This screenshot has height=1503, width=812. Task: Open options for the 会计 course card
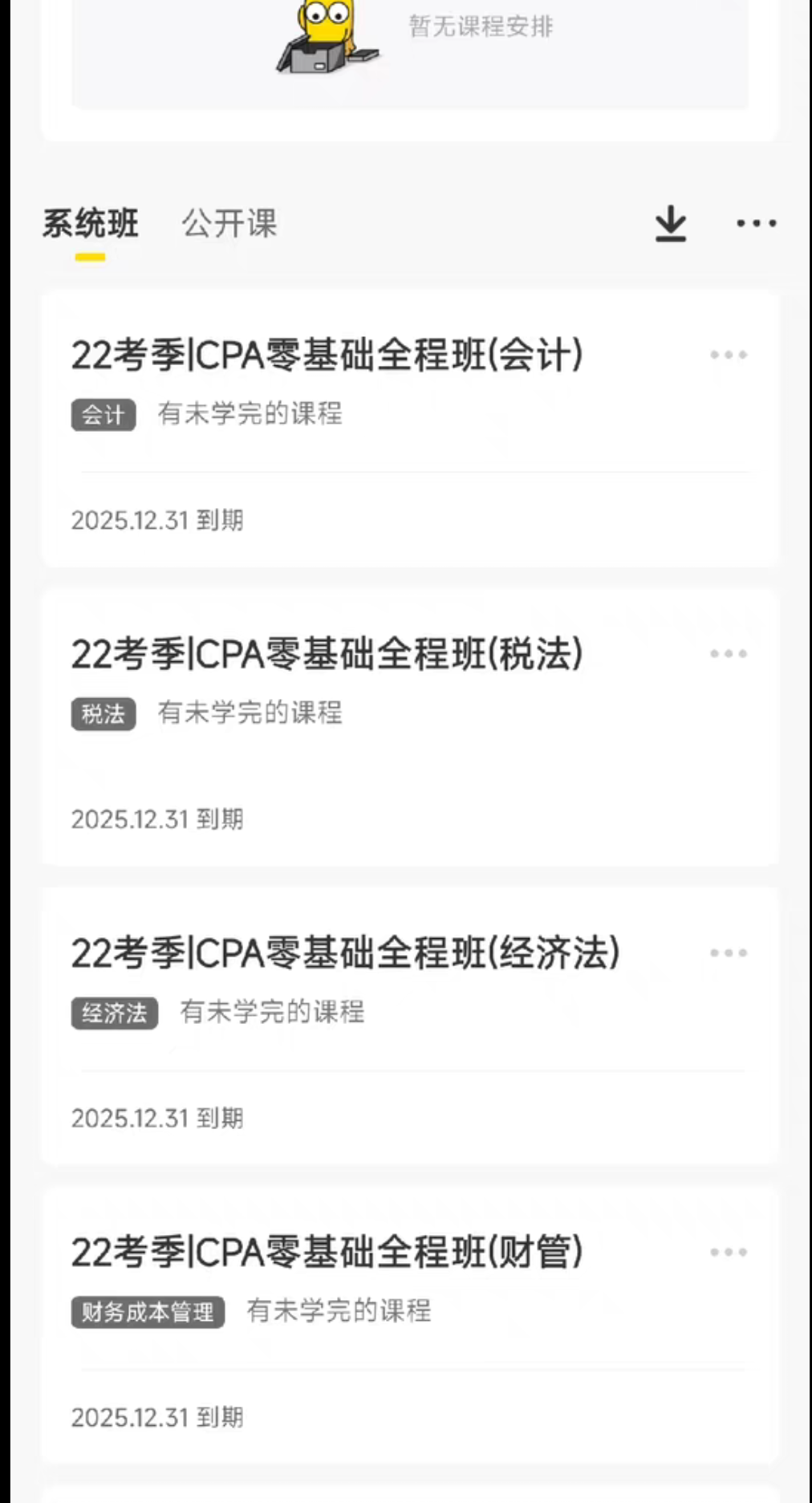pyautogui.click(x=727, y=354)
